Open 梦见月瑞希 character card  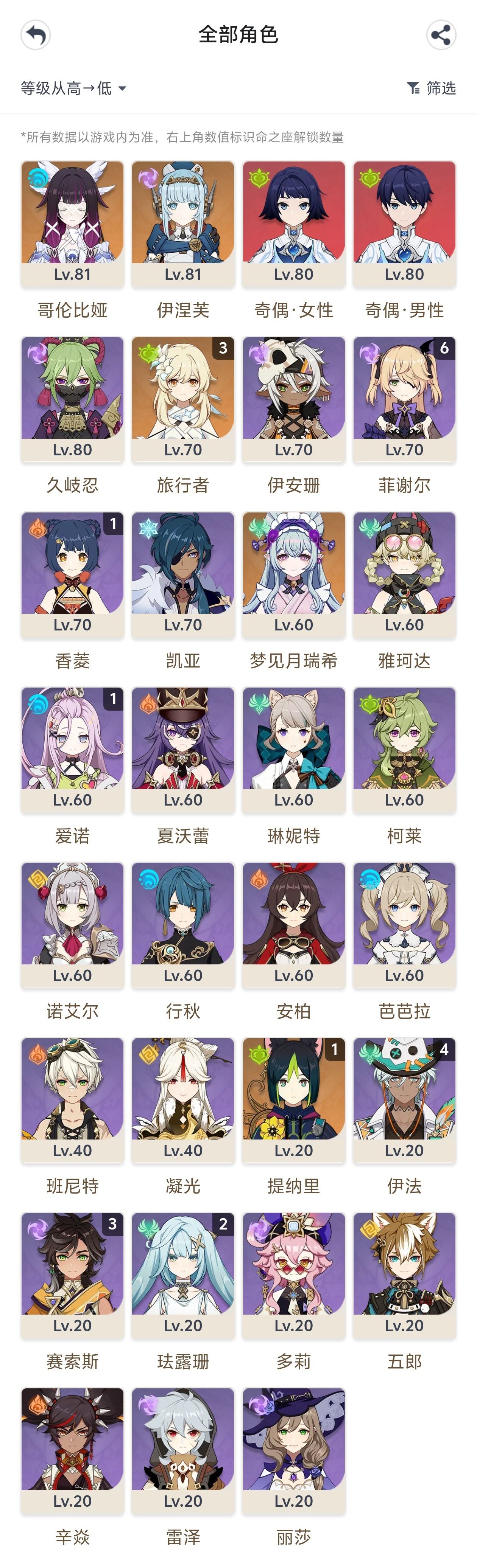pyautogui.click(x=294, y=574)
